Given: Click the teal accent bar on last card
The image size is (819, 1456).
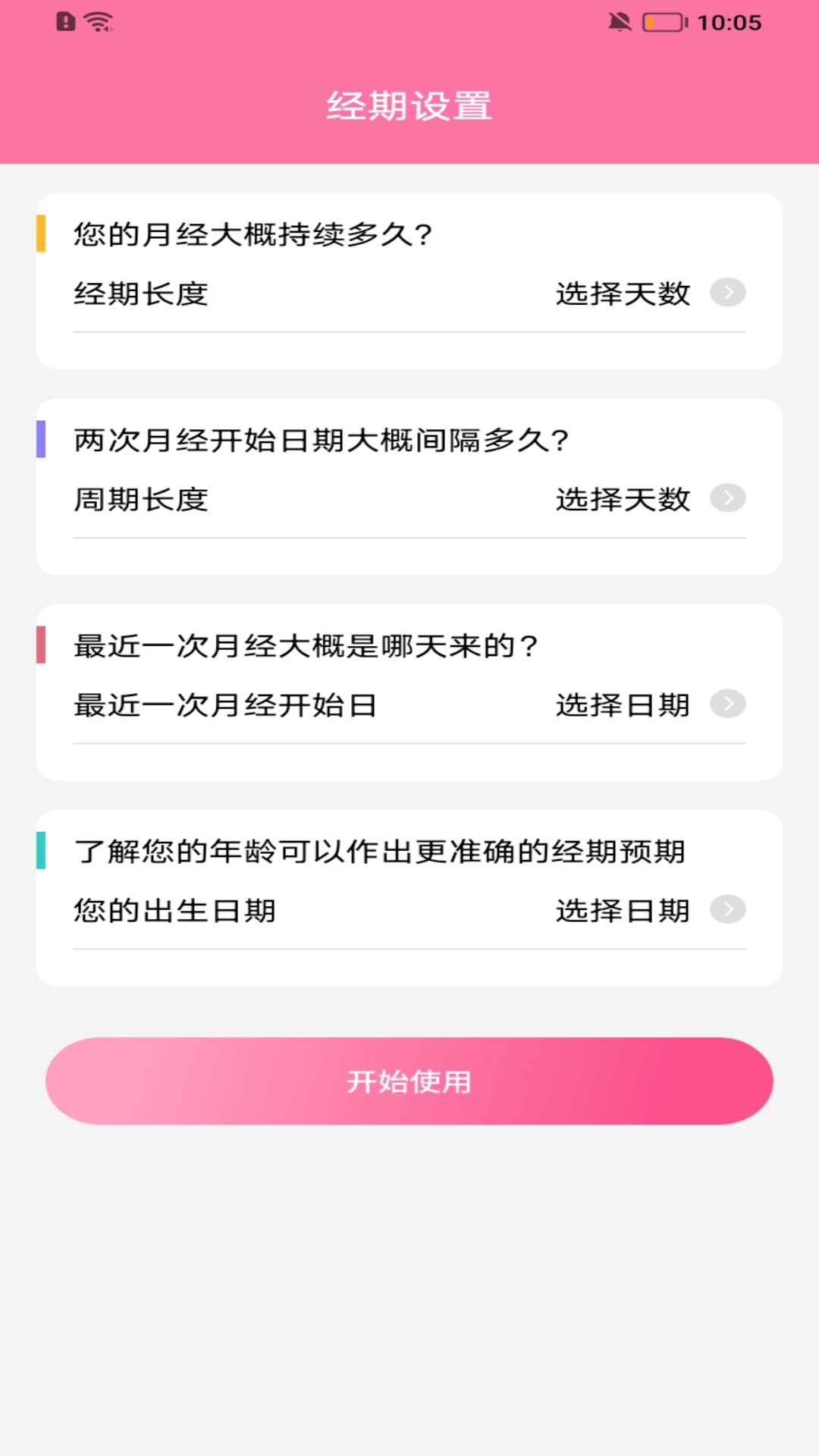Looking at the screenshot, I should [x=41, y=851].
